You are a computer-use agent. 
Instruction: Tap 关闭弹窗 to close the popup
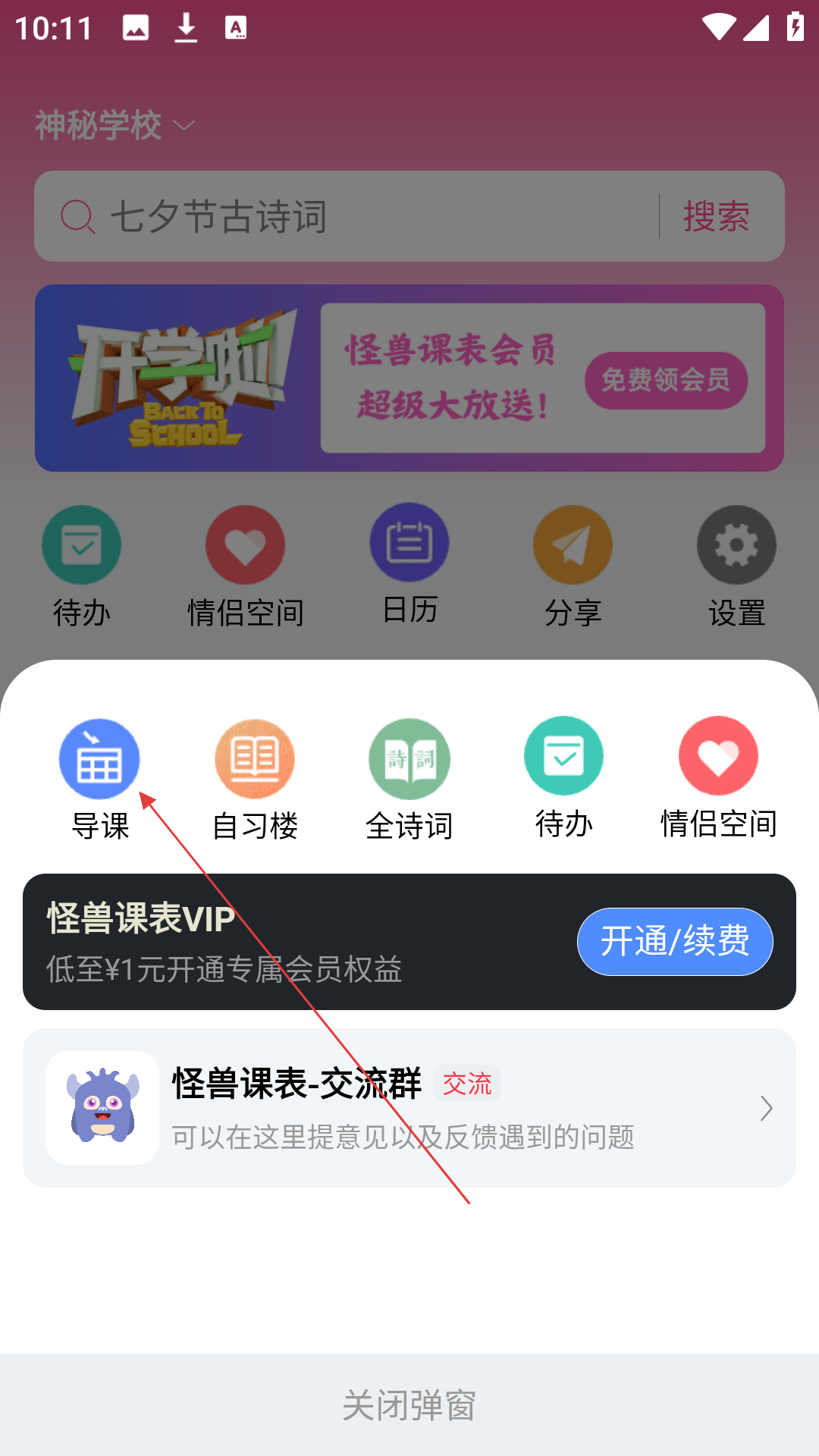(409, 1405)
